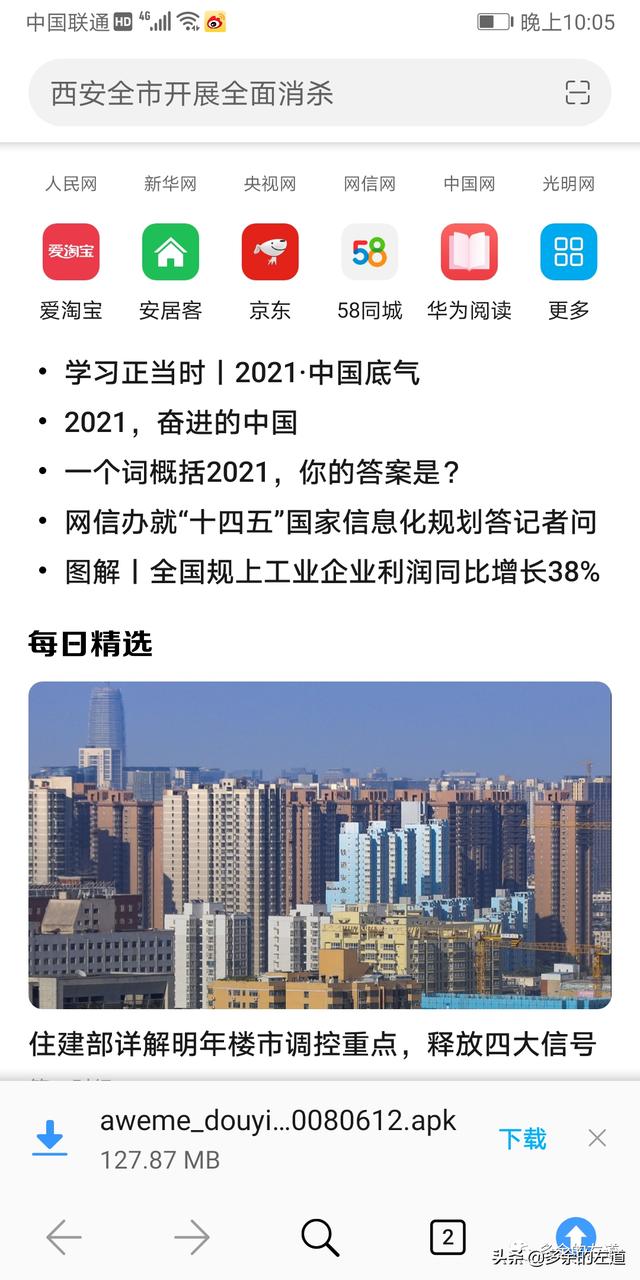This screenshot has height=1280, width=640.
Task: Open the 中国网 shortcut
Action: (469, 184)
